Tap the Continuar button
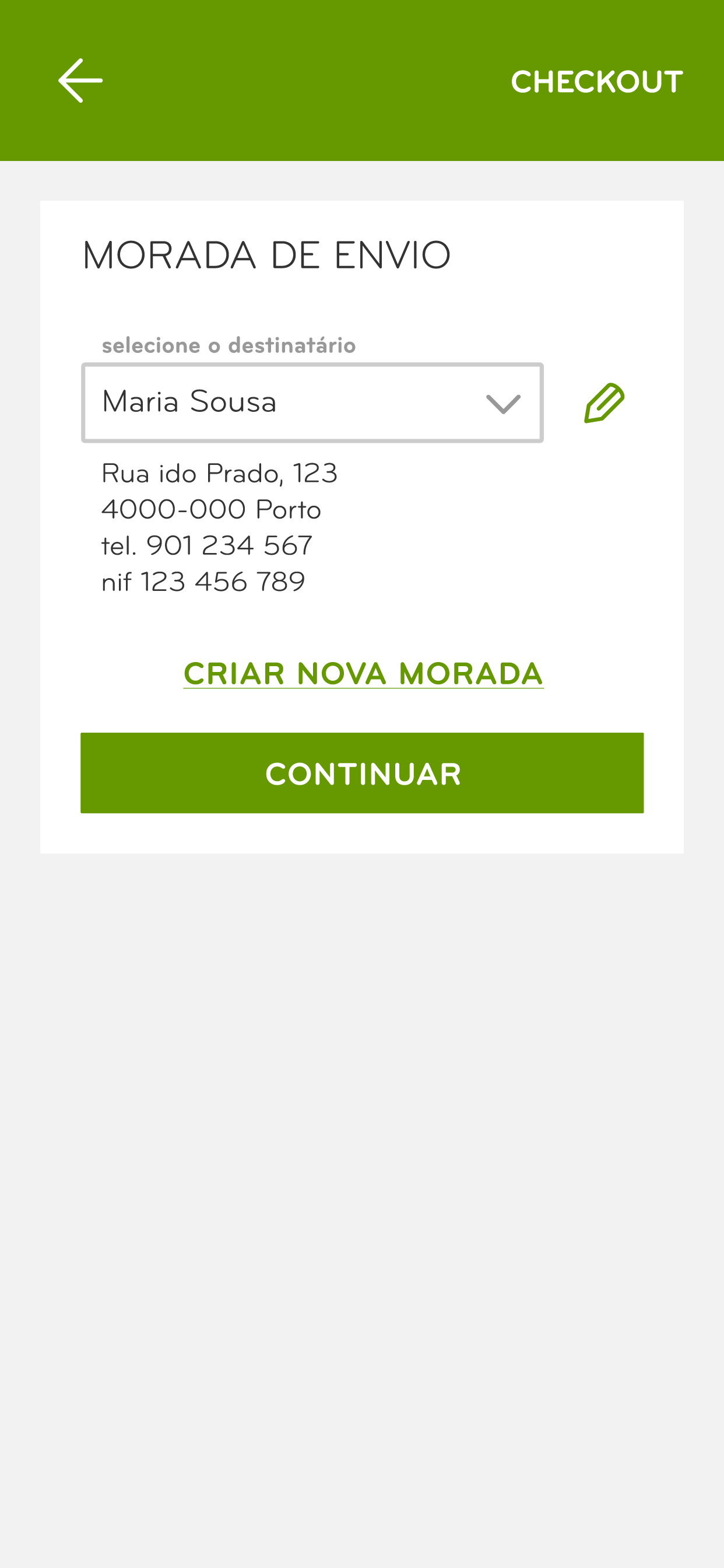The width and height of the screenshot is (724, 1568). (x=362, y=773)
